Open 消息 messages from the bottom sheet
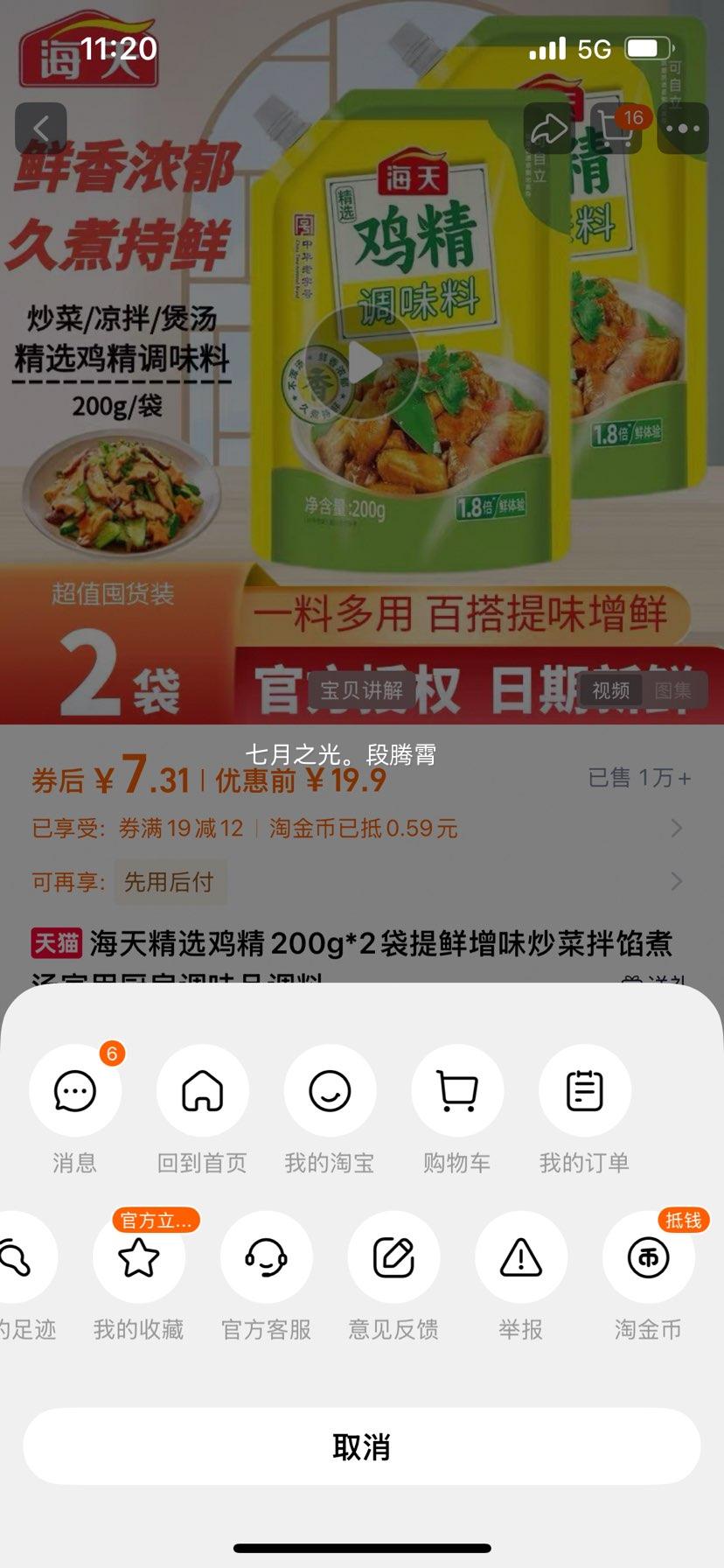 [x=74, y=1090]
